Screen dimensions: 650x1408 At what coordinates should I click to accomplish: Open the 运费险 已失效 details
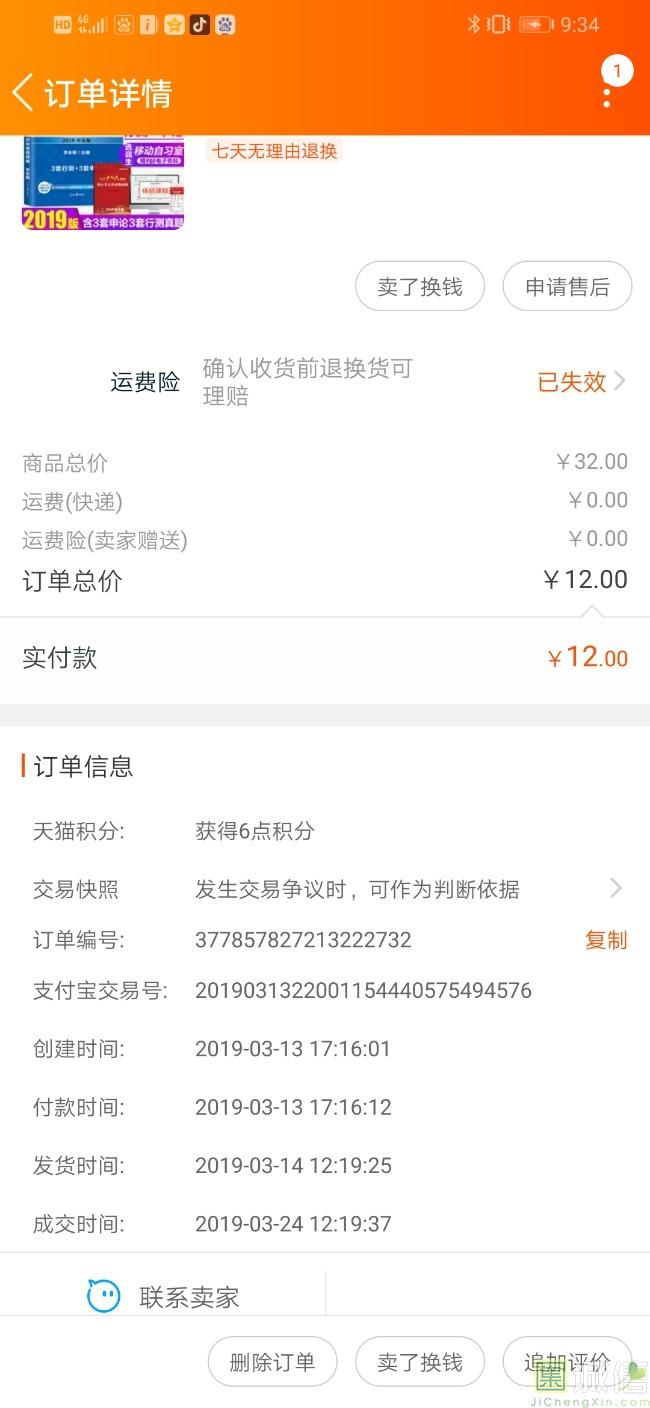tap(580, 381)
